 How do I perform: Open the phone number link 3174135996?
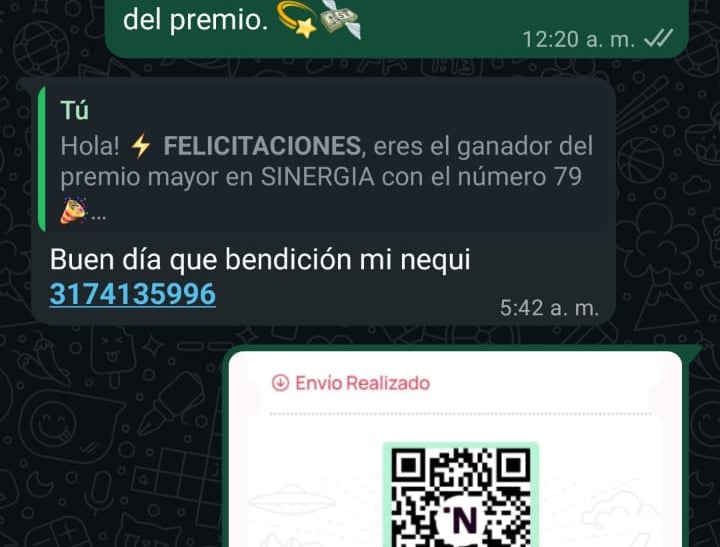[x=132, y=294]
